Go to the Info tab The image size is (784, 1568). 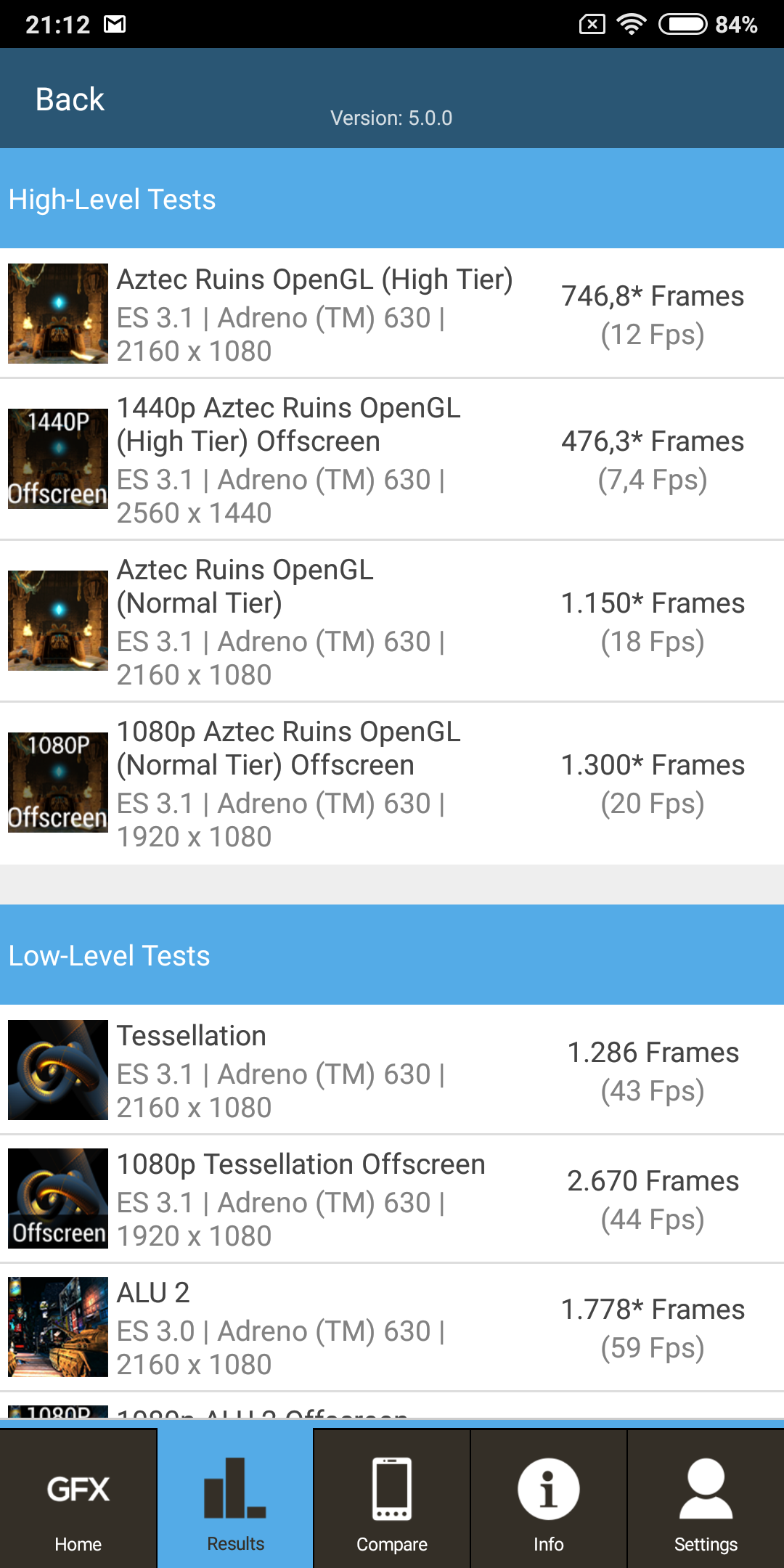549,1500
